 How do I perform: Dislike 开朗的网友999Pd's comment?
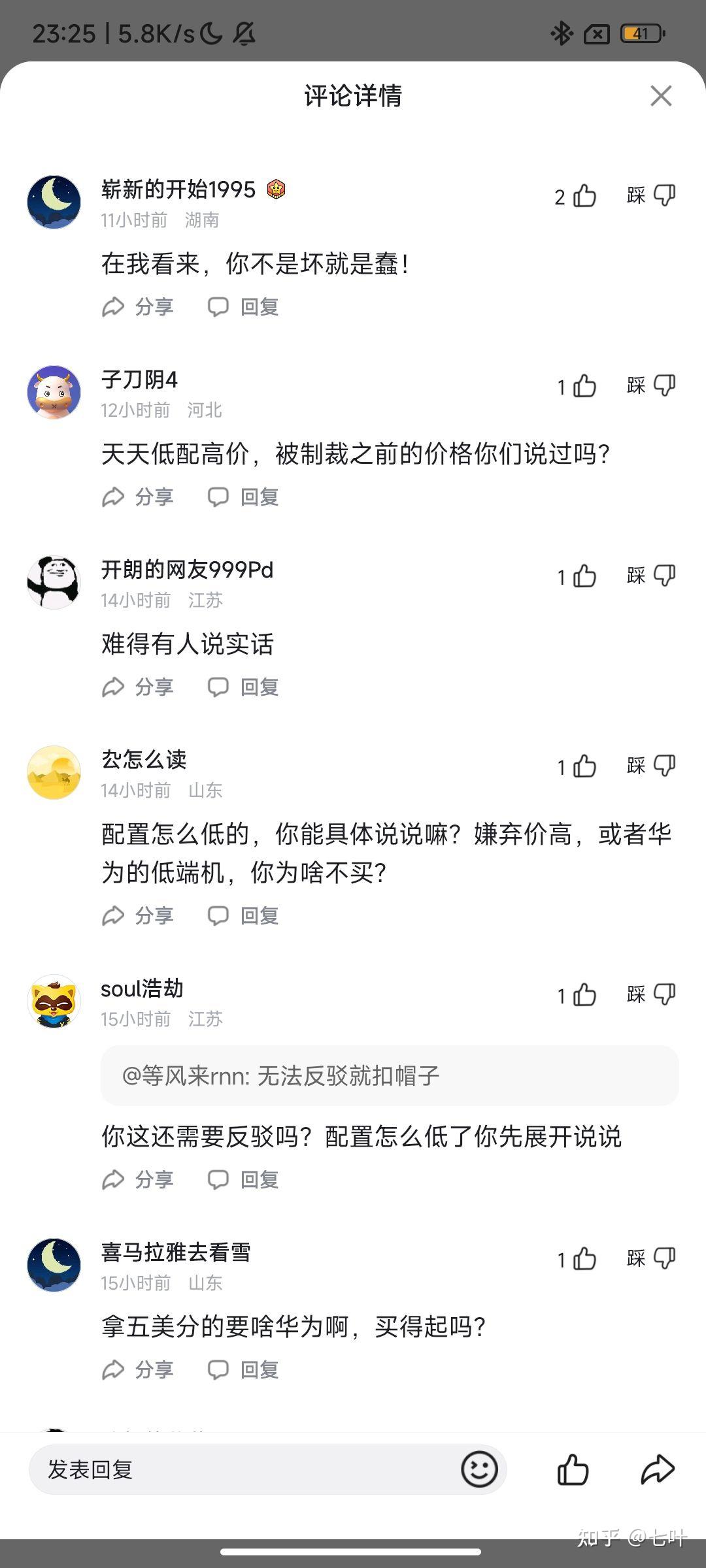[x=651, y=576]
